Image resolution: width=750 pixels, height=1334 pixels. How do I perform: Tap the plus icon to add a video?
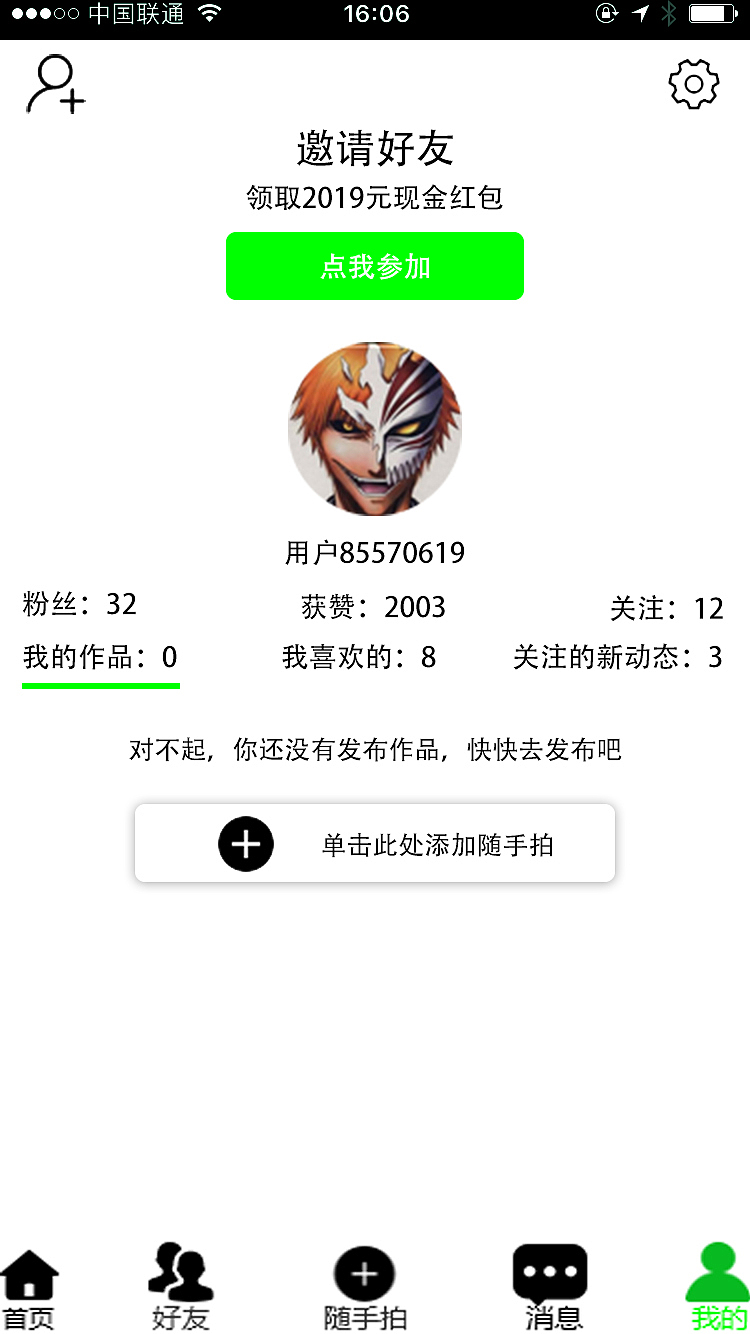246,843
